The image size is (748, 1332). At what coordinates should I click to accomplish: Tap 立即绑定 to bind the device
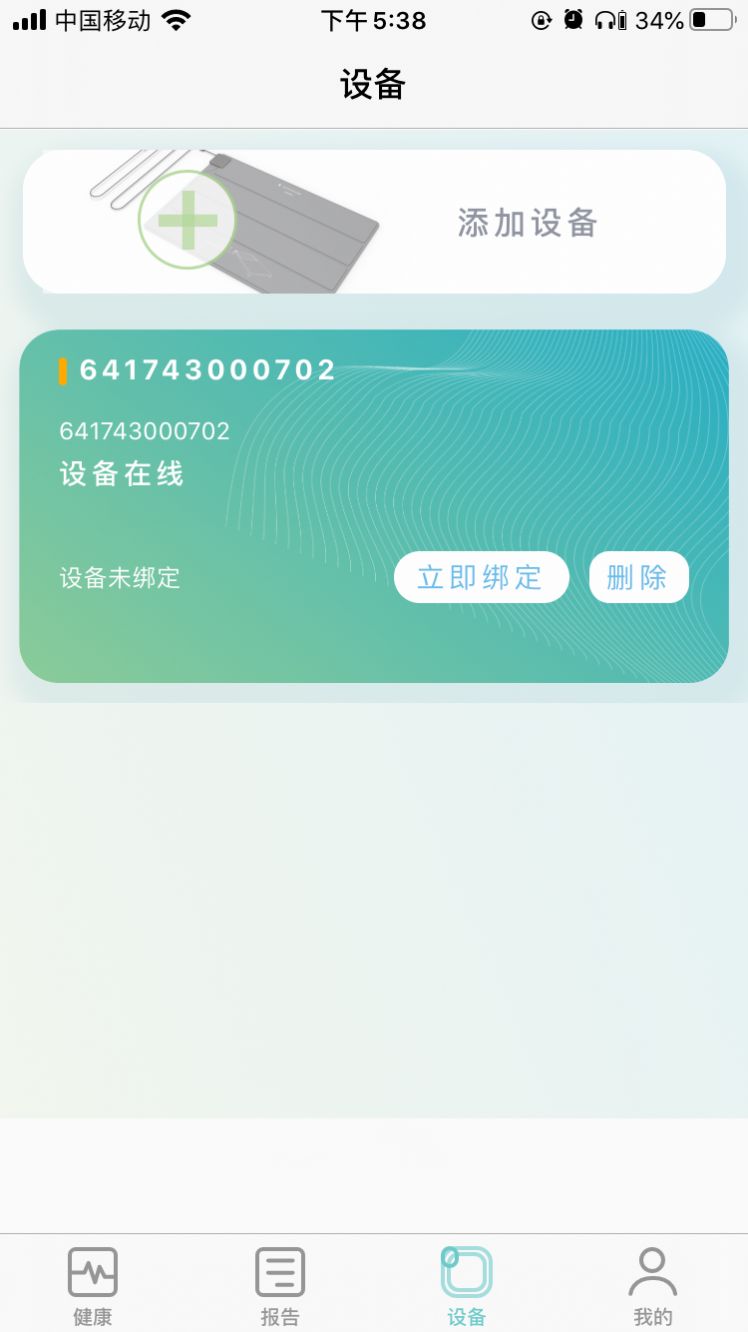click(482, 577)
